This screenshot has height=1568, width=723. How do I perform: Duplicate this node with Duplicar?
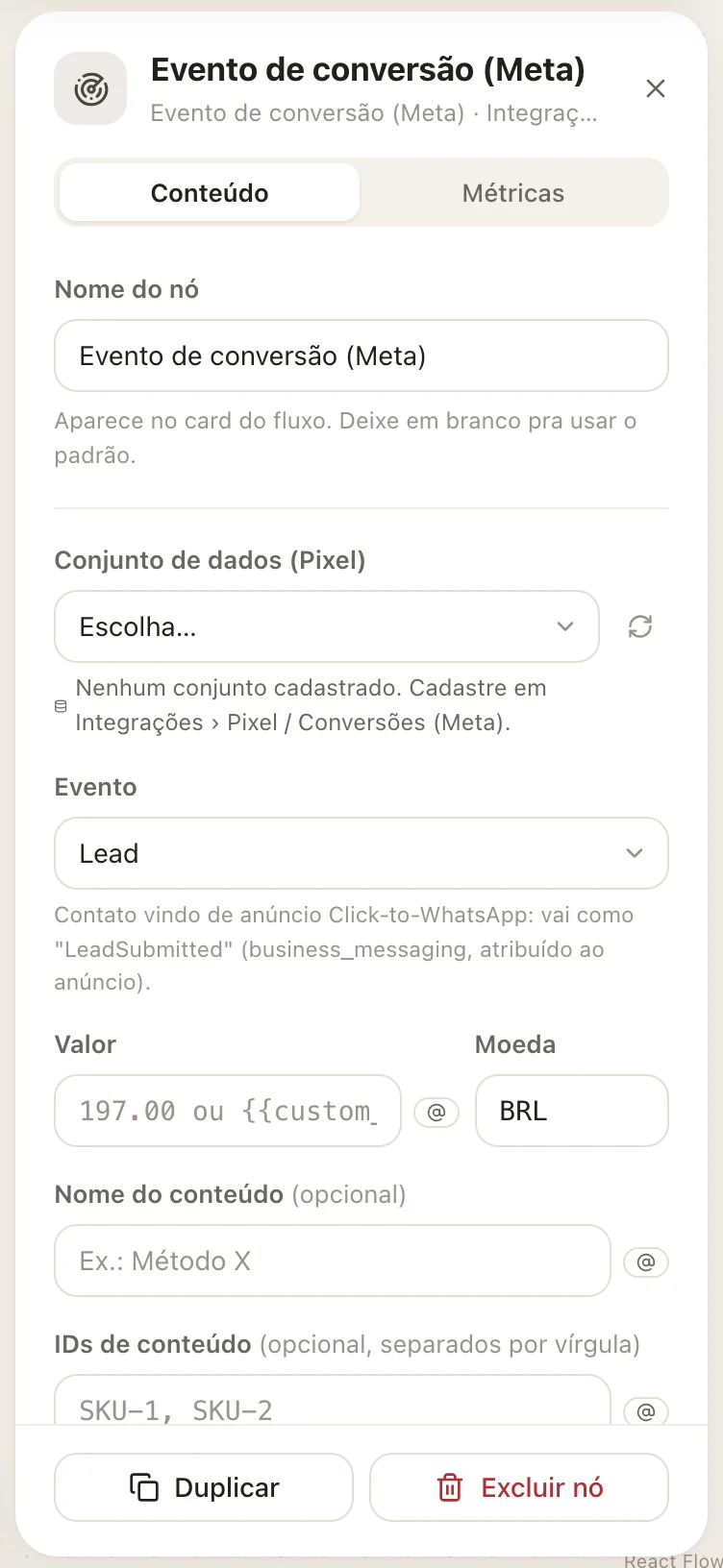(x=204, y=1487)
